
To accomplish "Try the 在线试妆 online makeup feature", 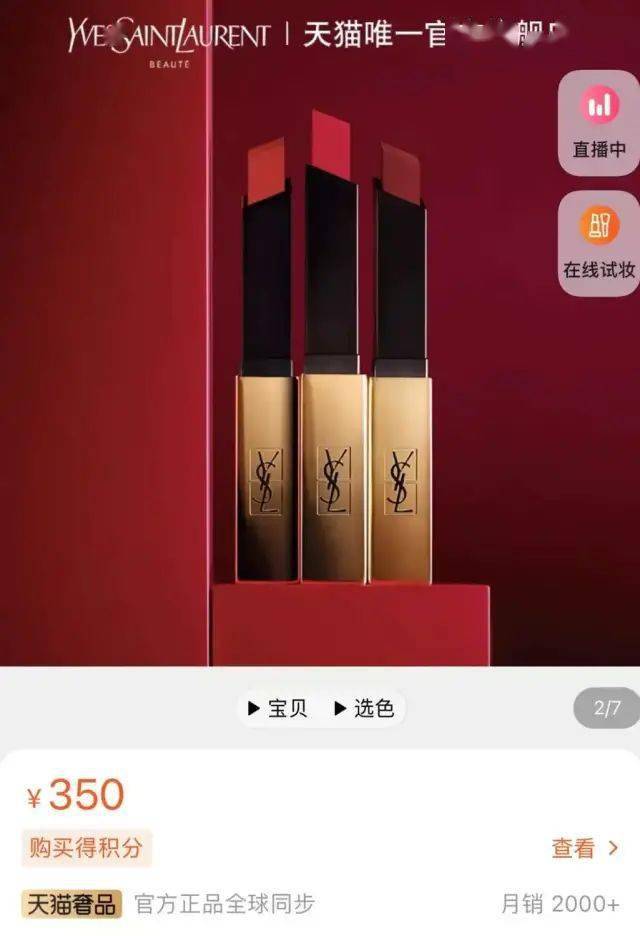I will (x=599, y=243).
